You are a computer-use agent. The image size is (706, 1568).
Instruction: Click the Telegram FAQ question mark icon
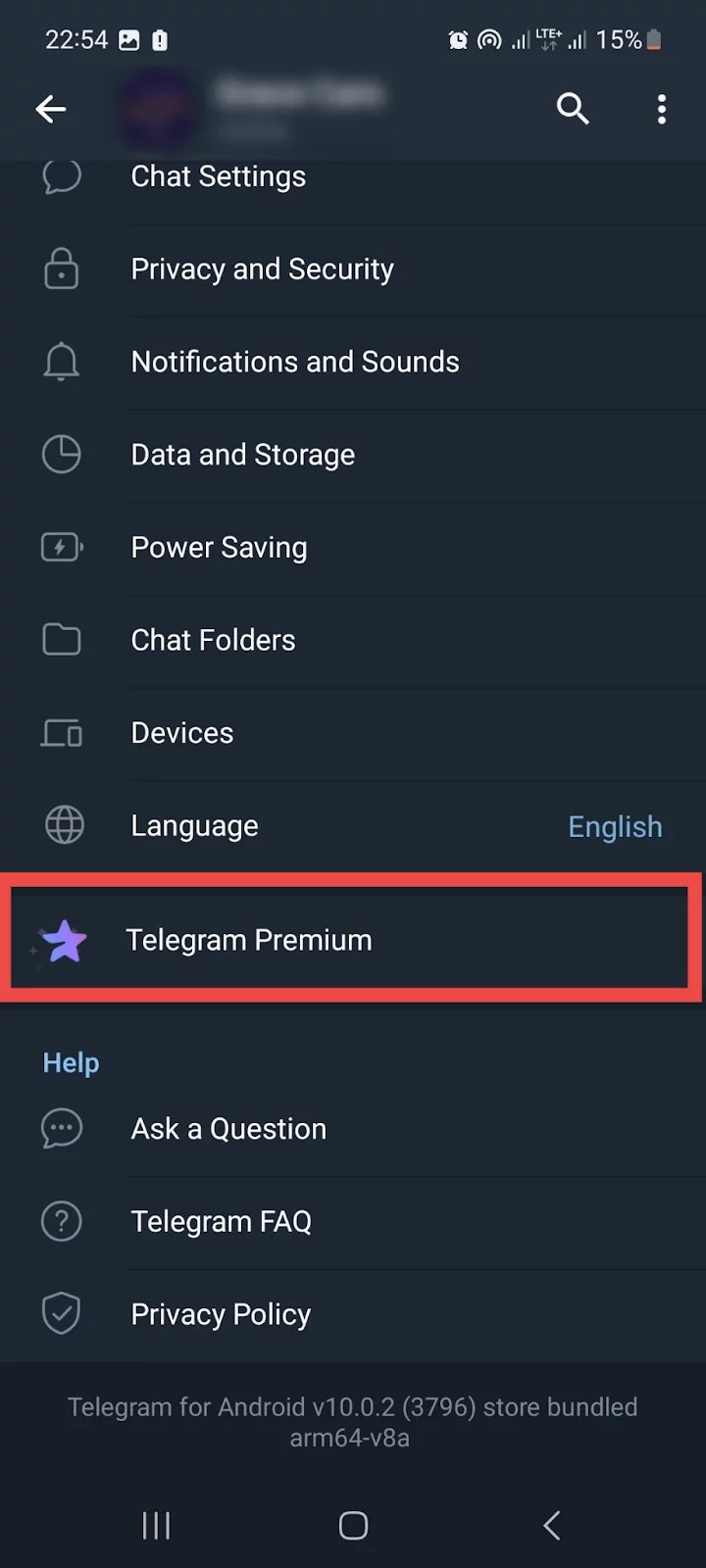61,1221
